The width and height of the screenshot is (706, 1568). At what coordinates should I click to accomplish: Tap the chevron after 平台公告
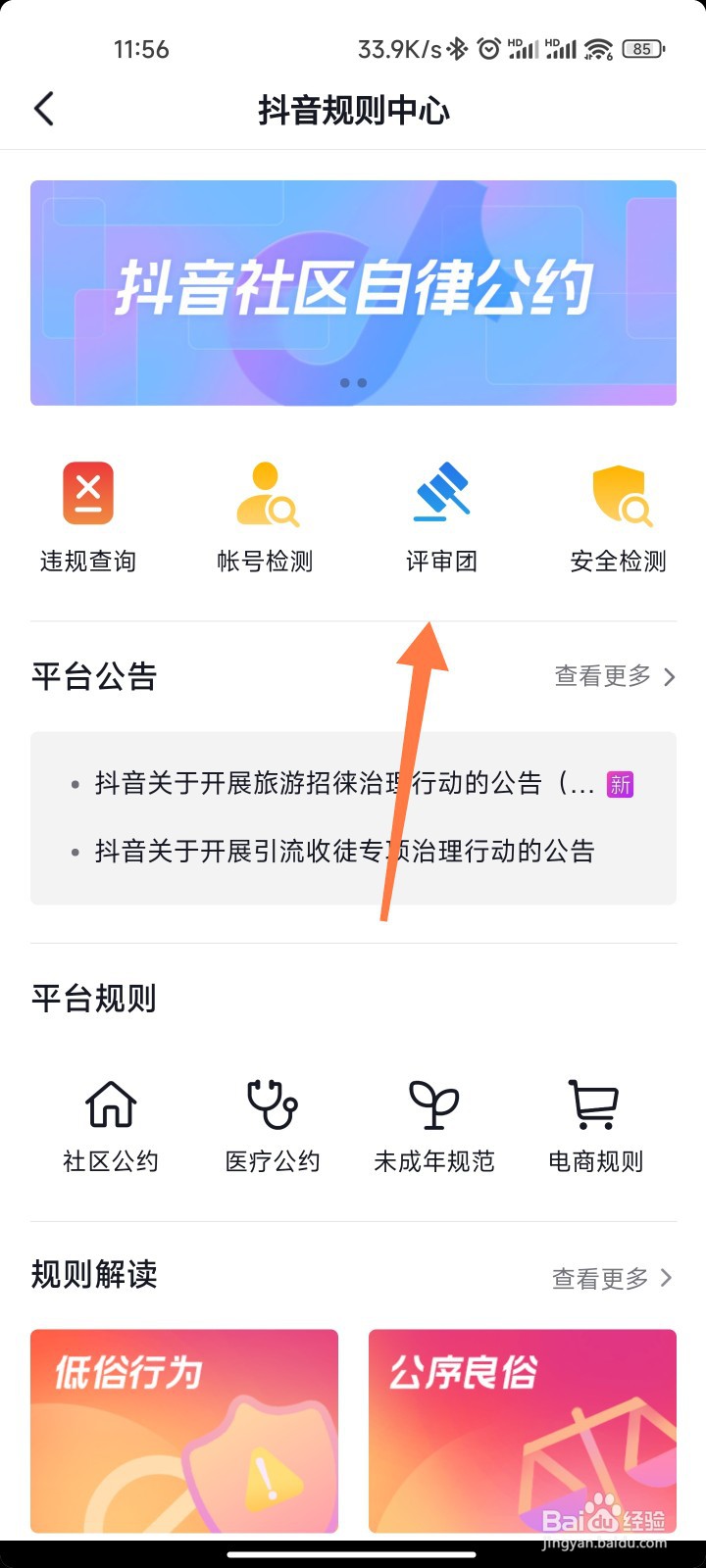(x=670, y=676)
